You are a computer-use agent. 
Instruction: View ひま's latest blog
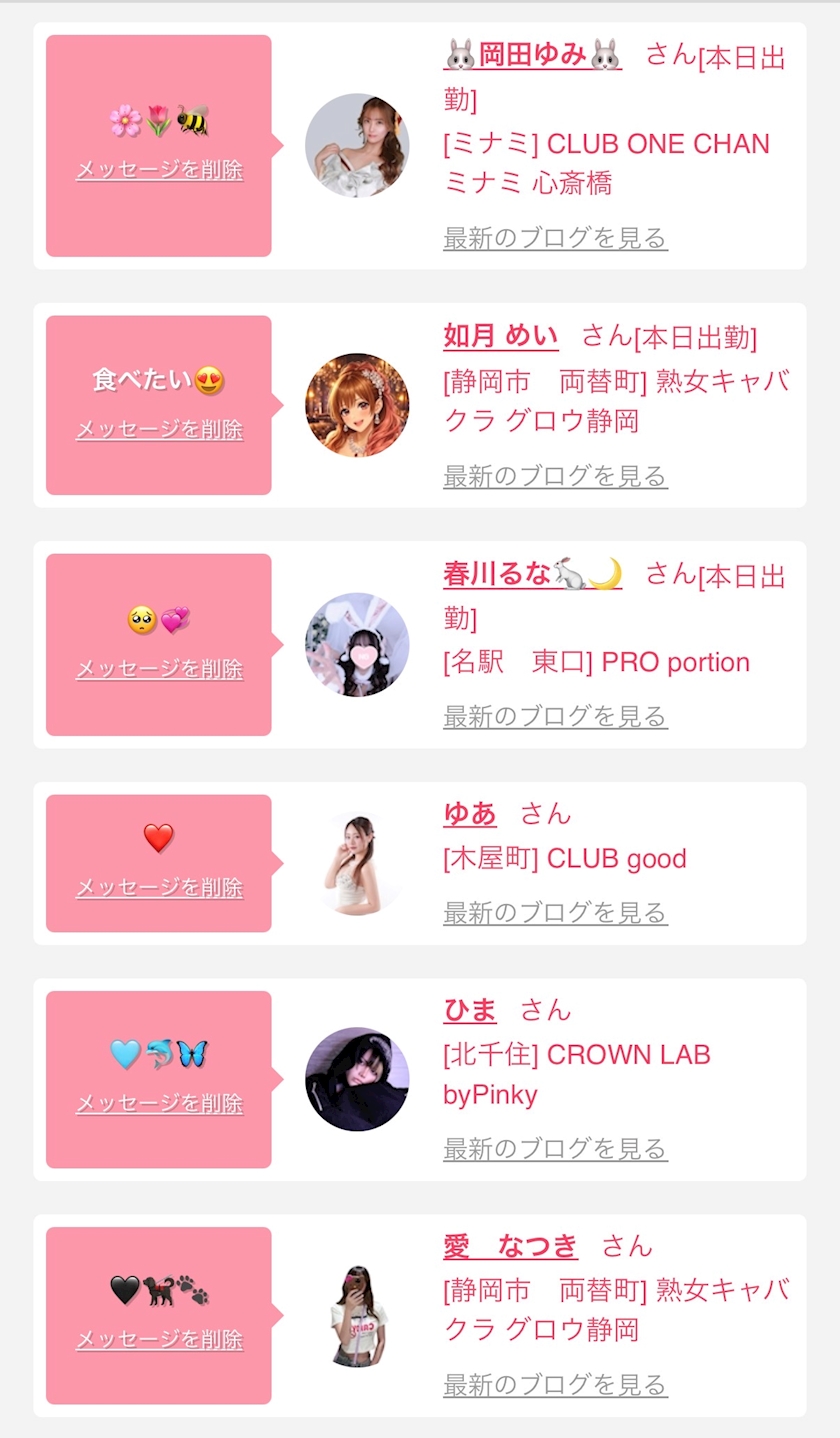[555, 1148]
